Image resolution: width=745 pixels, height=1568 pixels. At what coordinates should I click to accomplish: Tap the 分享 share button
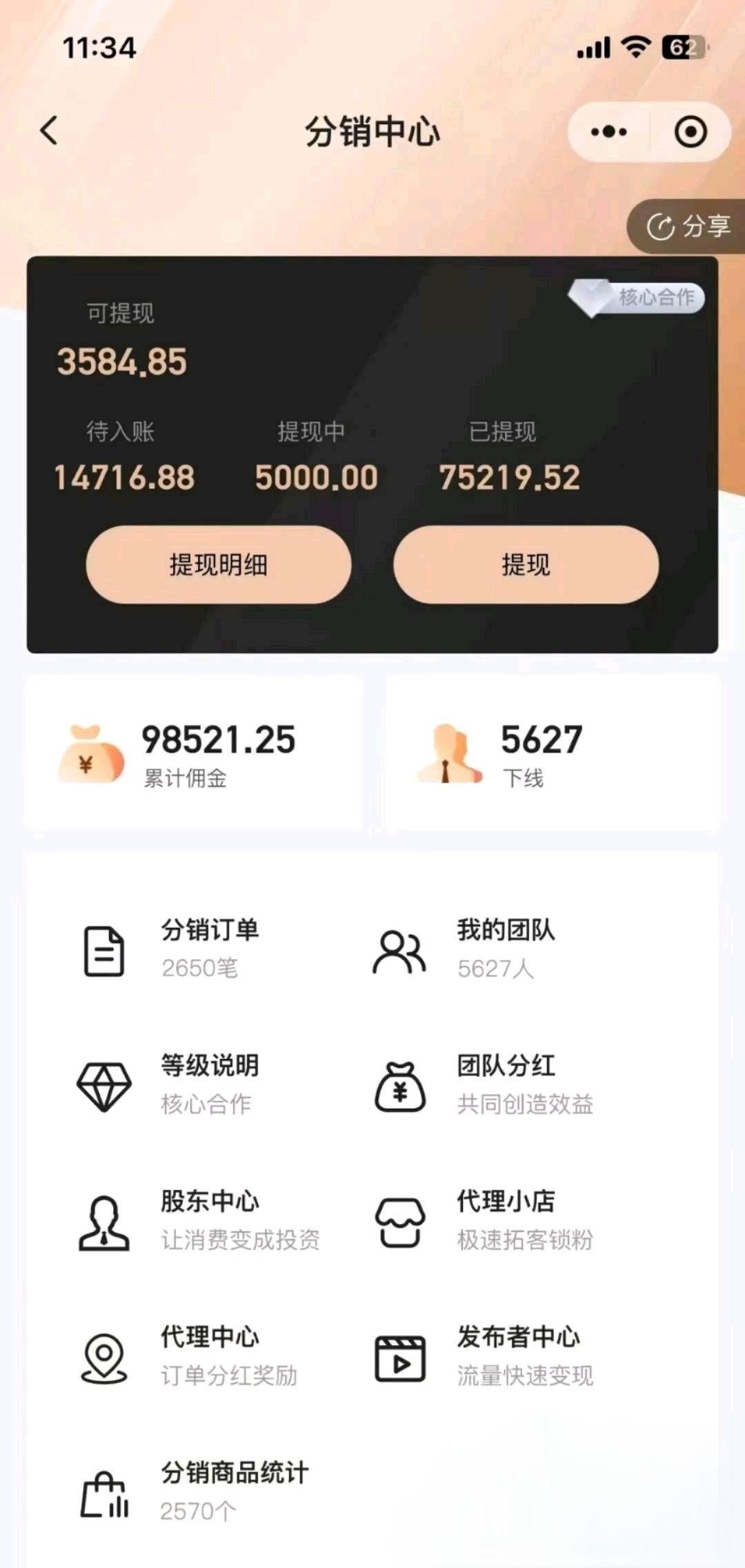pyautogui.click(x=688, y=226)
